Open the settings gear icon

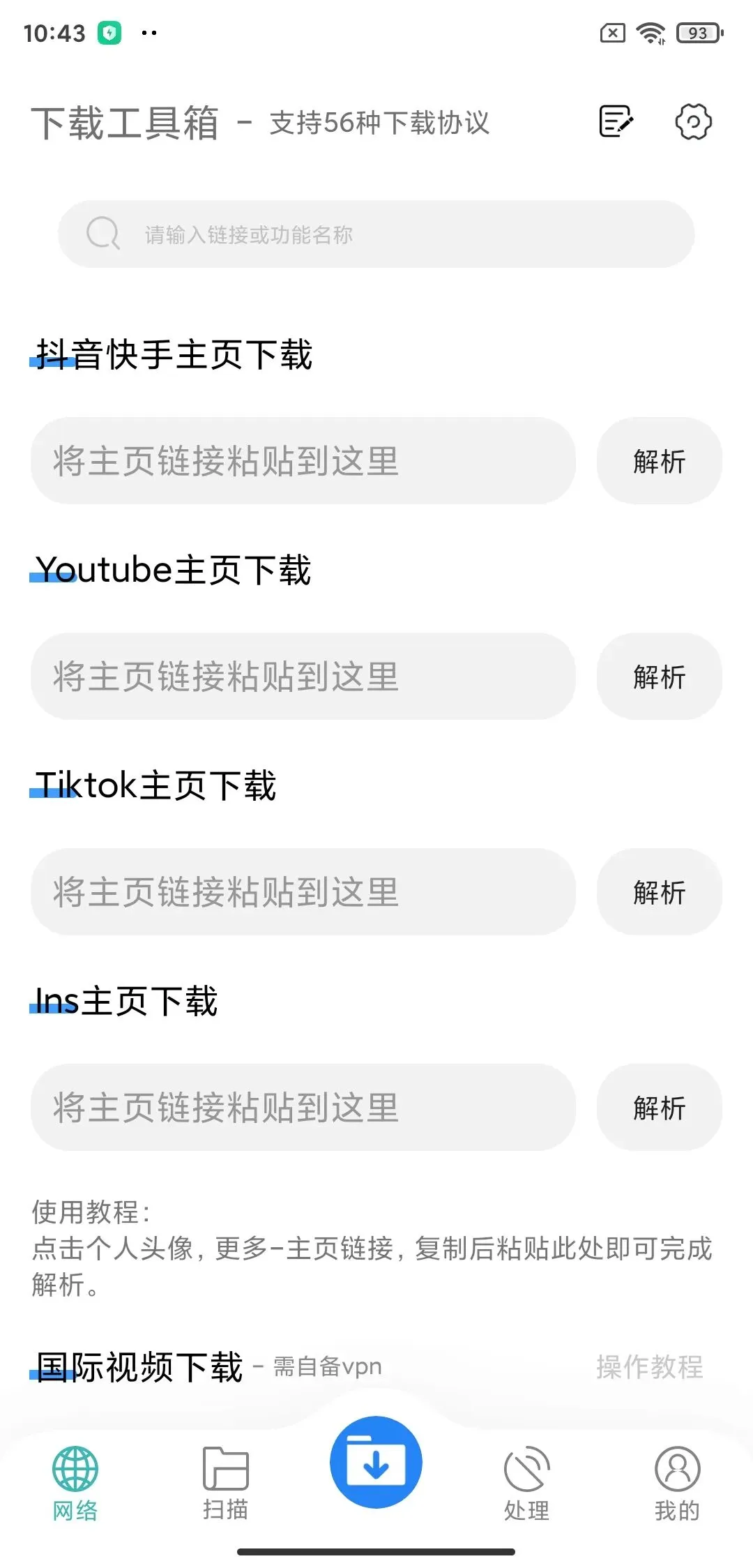click(693, 122)
